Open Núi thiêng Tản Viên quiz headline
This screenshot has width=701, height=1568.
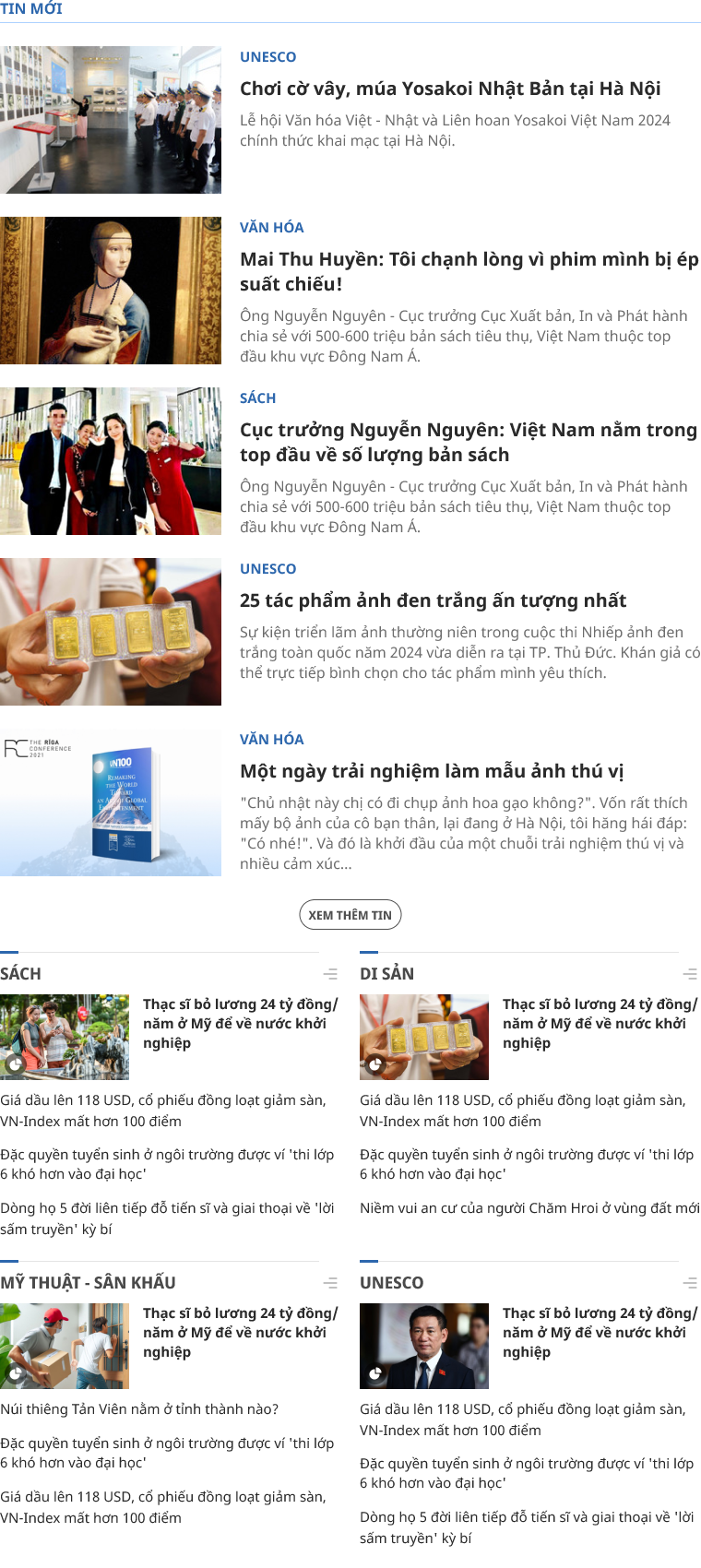(x=139, y=1409)
